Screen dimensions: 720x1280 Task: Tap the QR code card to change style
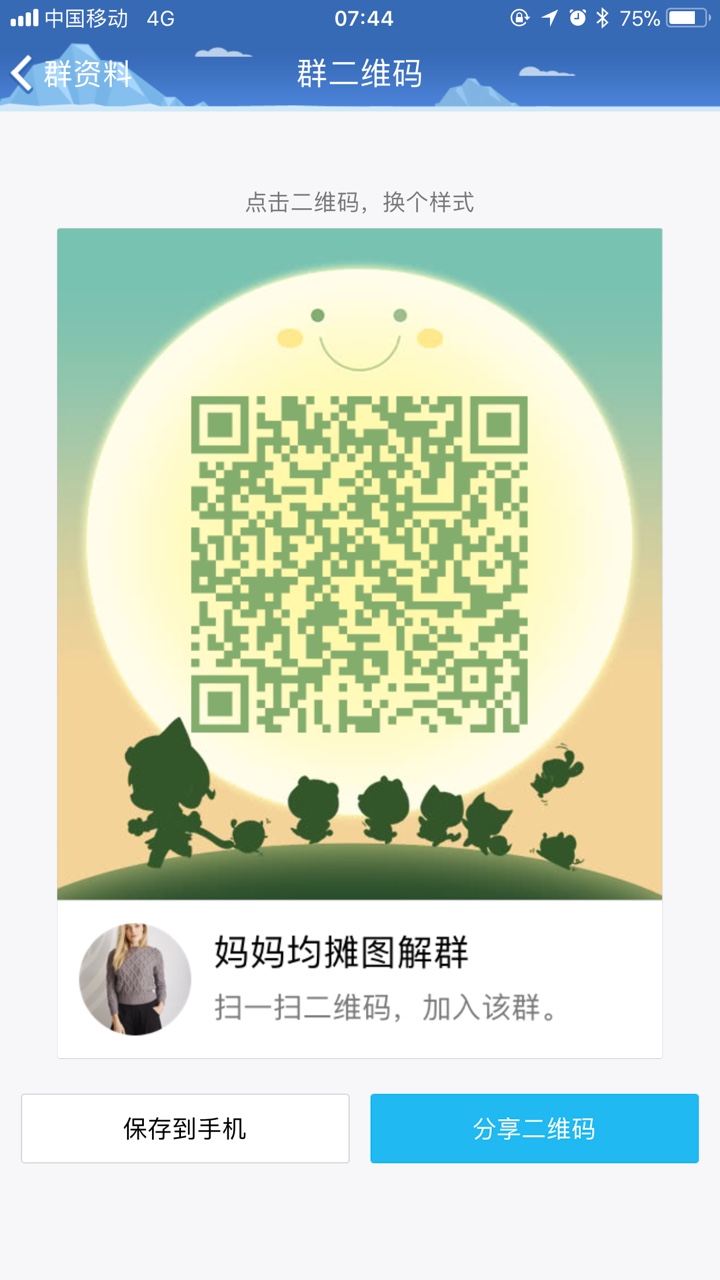coord(359,564)
